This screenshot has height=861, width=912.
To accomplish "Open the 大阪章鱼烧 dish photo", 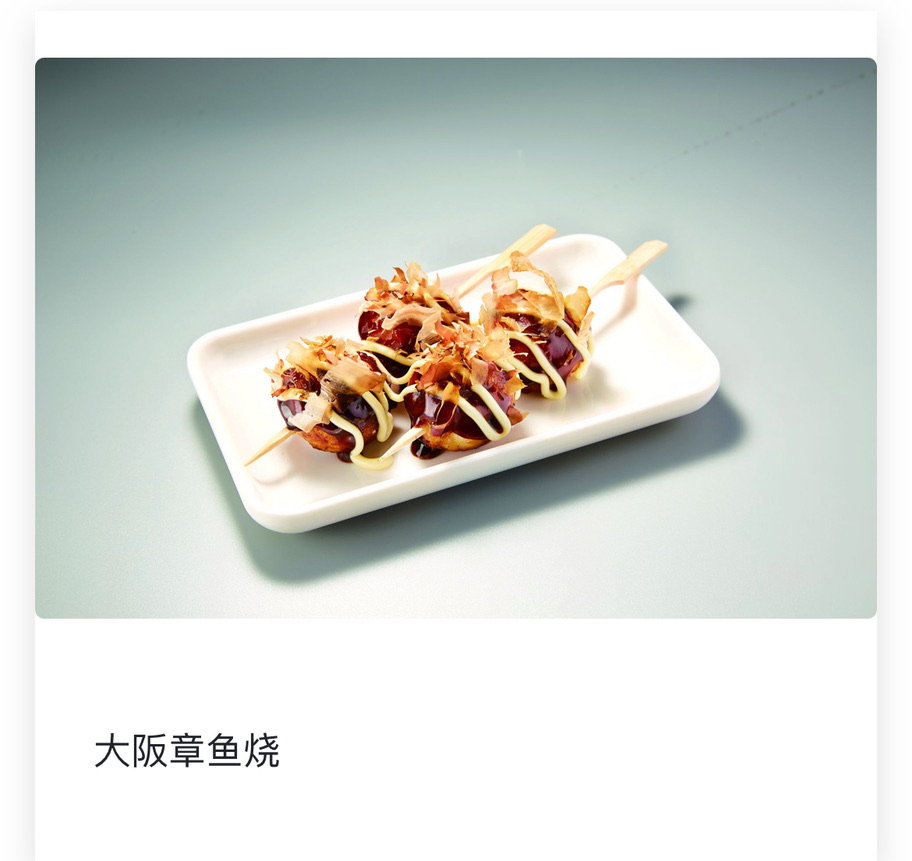I will 455,337.
